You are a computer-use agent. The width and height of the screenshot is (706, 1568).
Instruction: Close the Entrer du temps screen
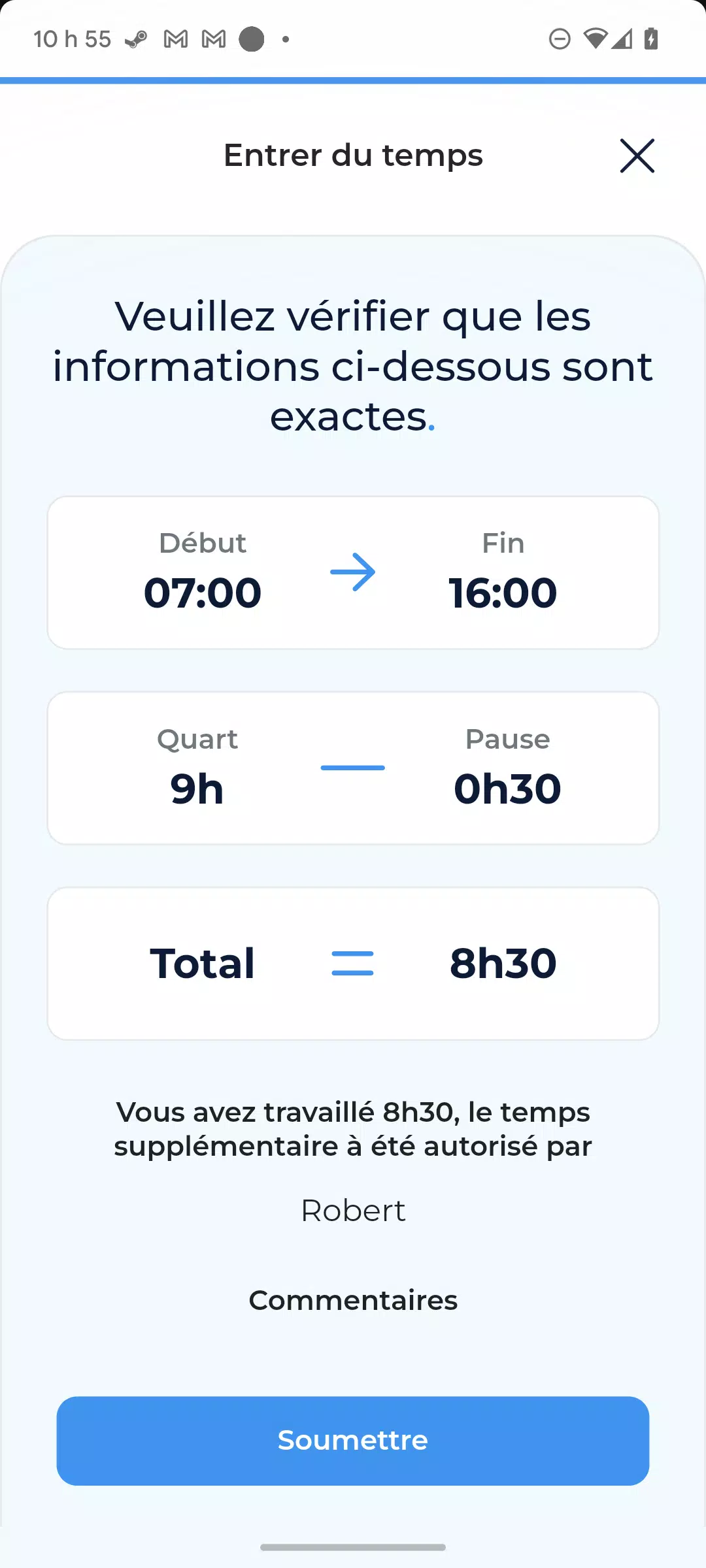pos(637,155)
